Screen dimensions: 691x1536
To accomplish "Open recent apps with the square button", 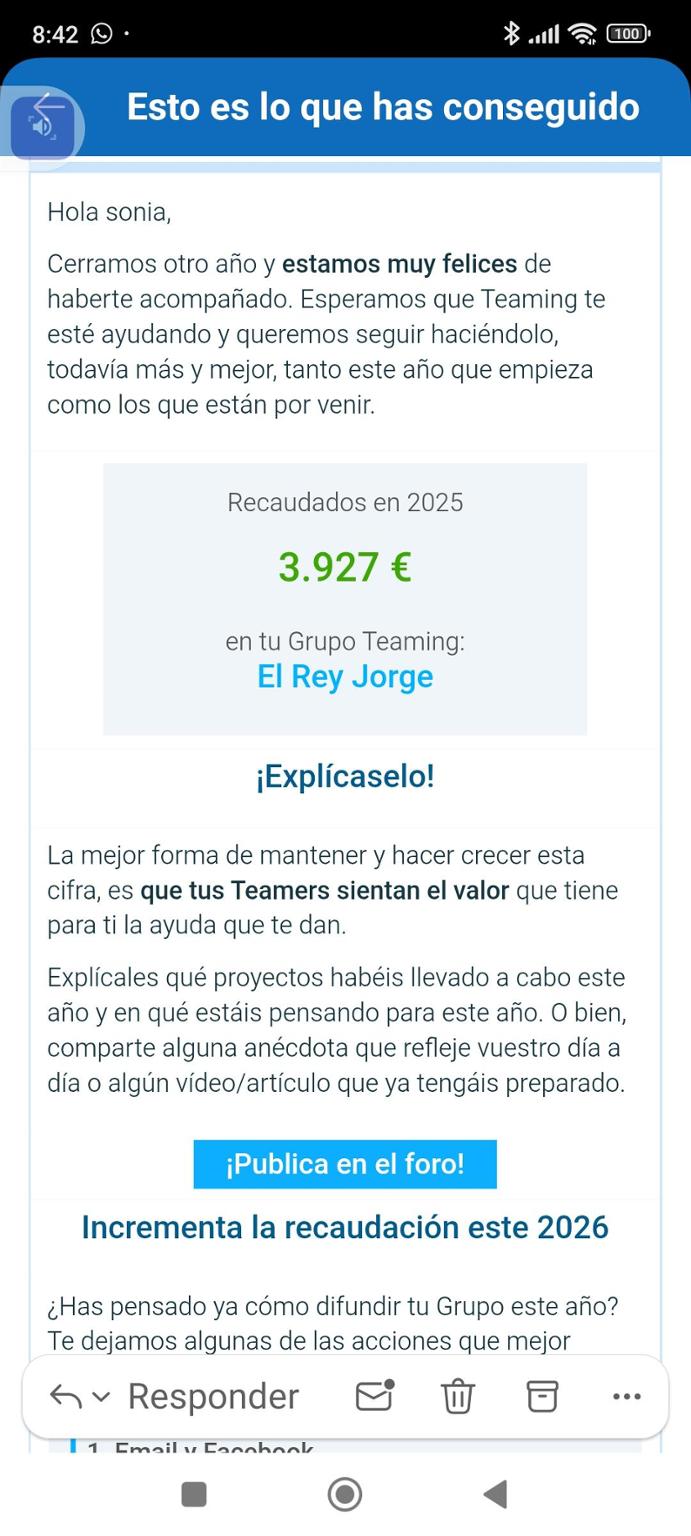I will click(194, 1494).
